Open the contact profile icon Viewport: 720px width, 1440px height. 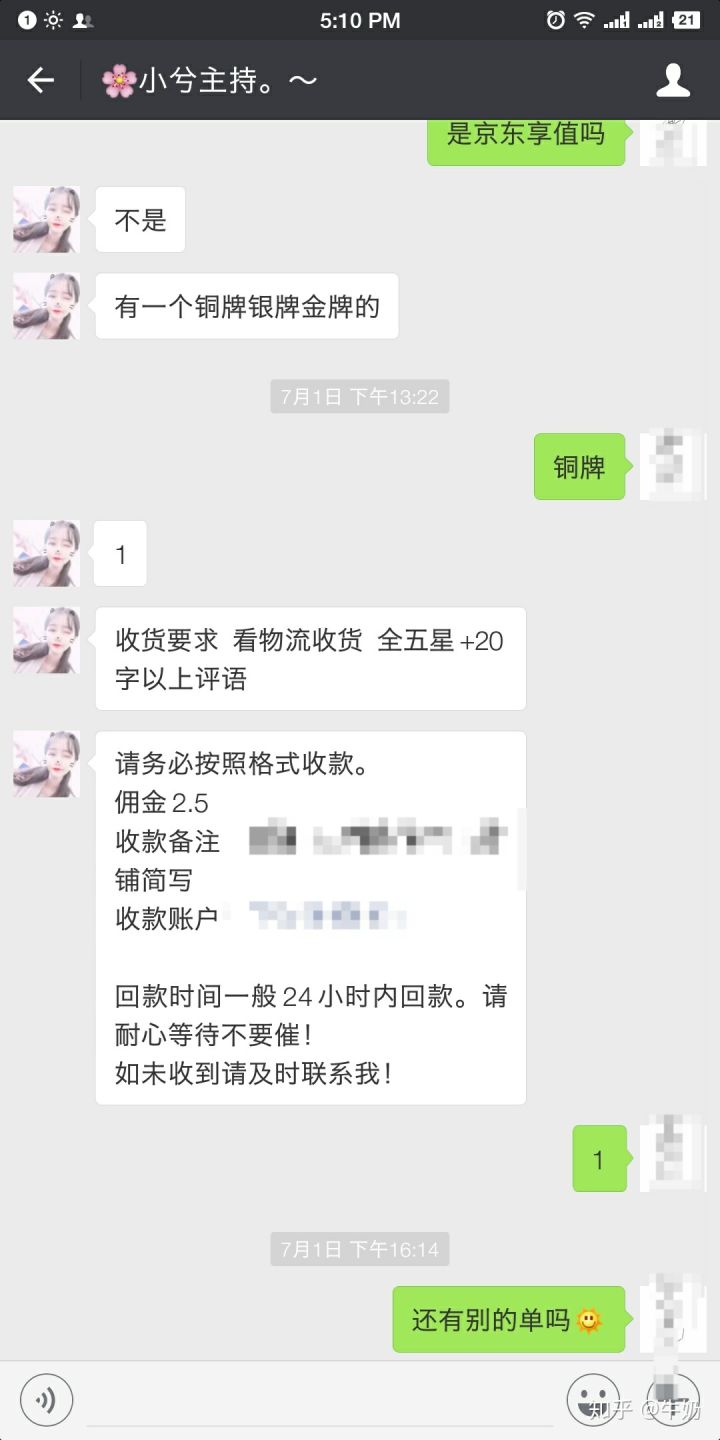click(x=673, y=80)
